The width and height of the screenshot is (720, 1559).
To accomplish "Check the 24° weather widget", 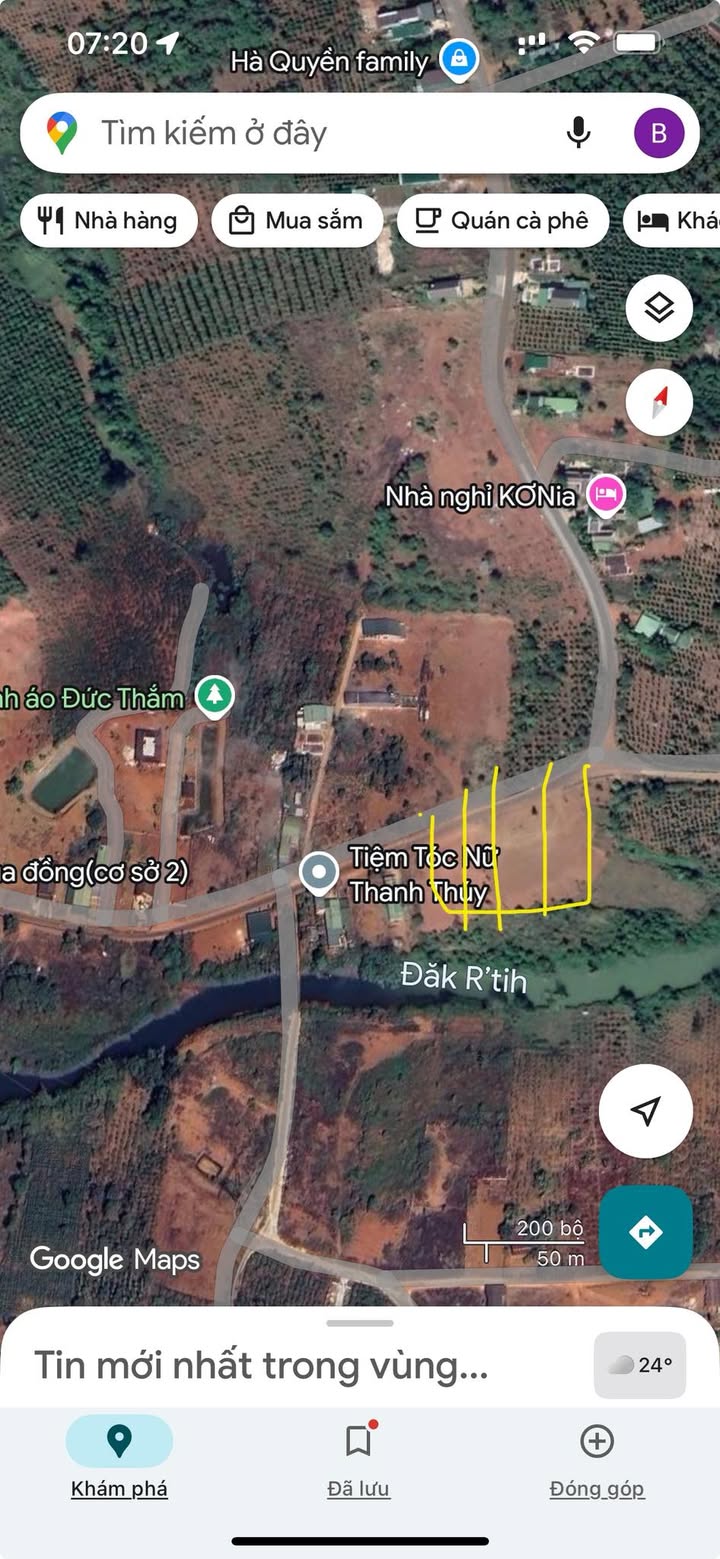I will click(640, 1365).
